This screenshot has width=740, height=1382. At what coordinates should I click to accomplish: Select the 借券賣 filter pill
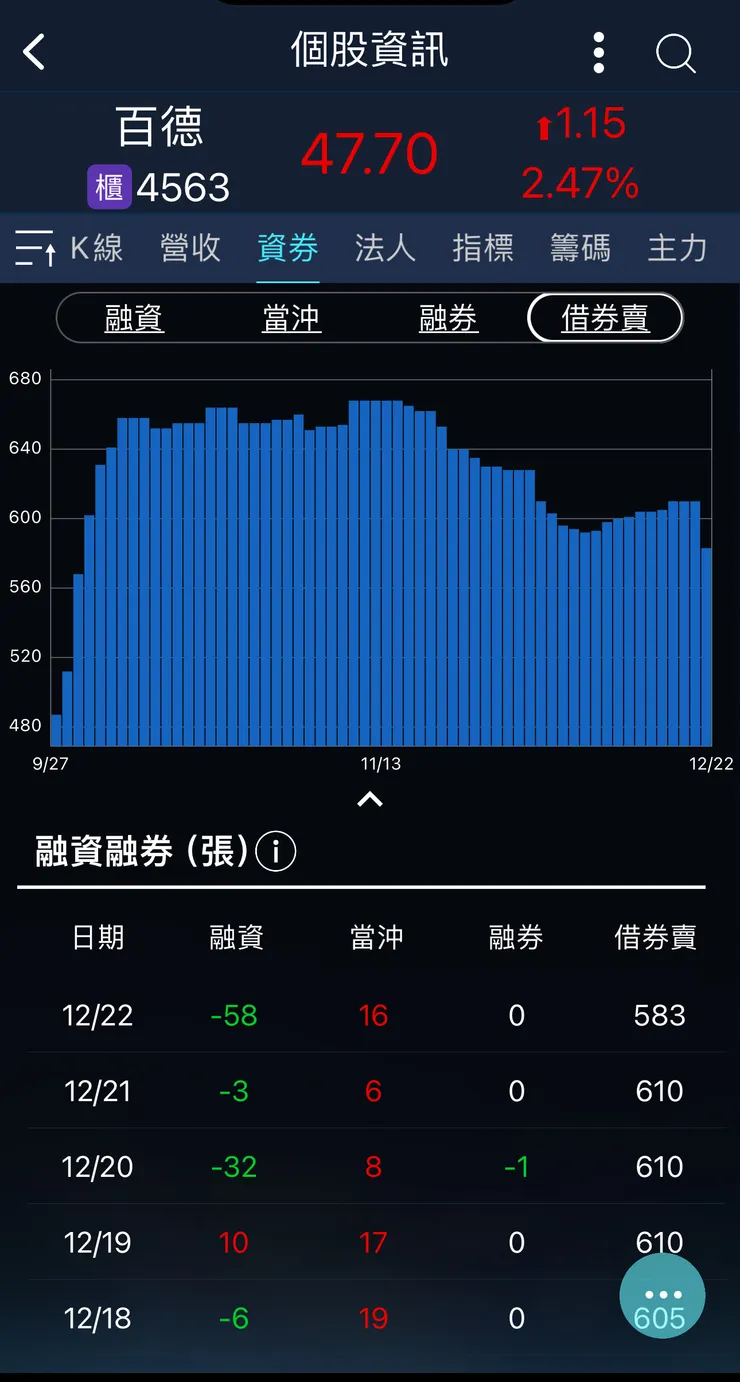604,316
